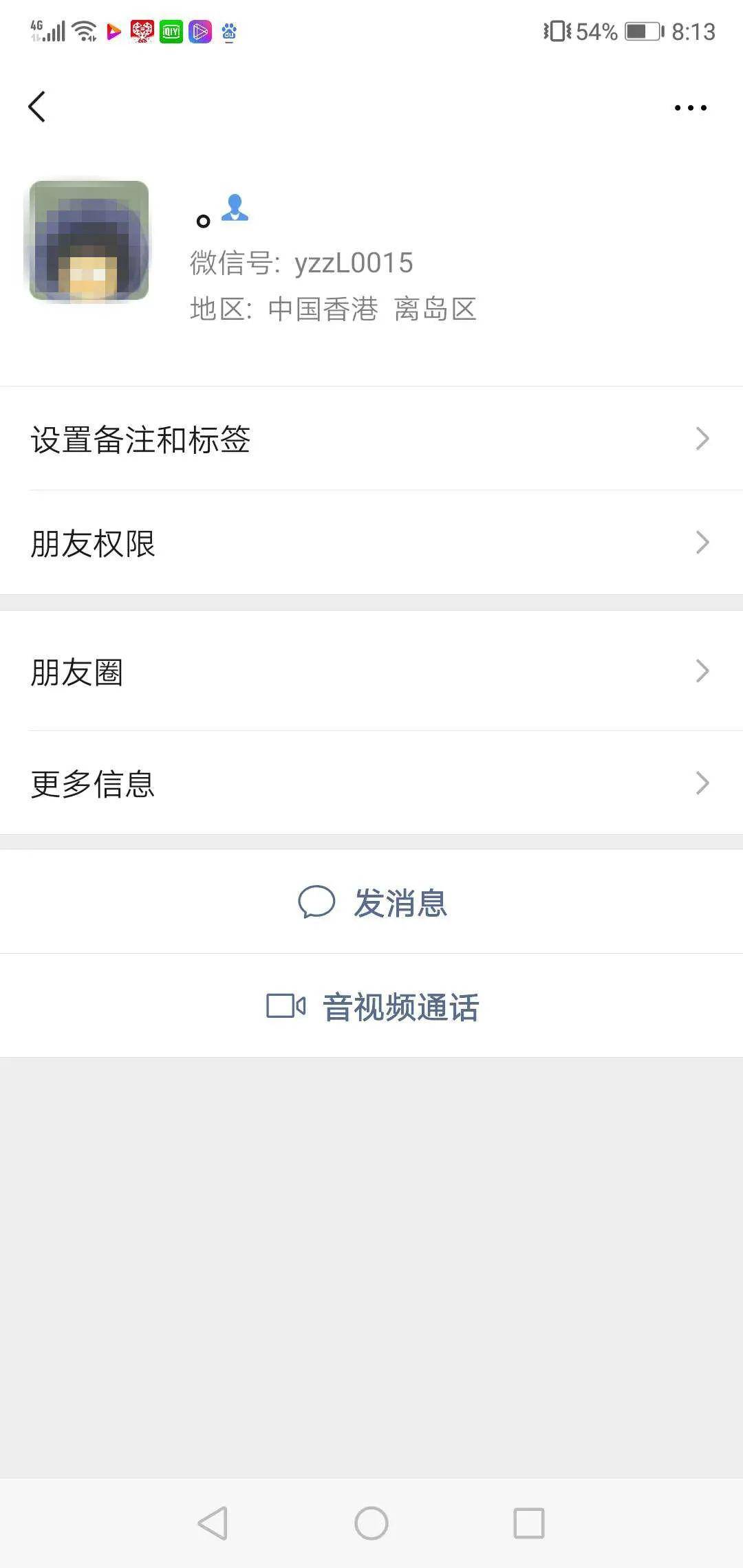Open recent apps from the navigation bar

[x=528, y=1523]
